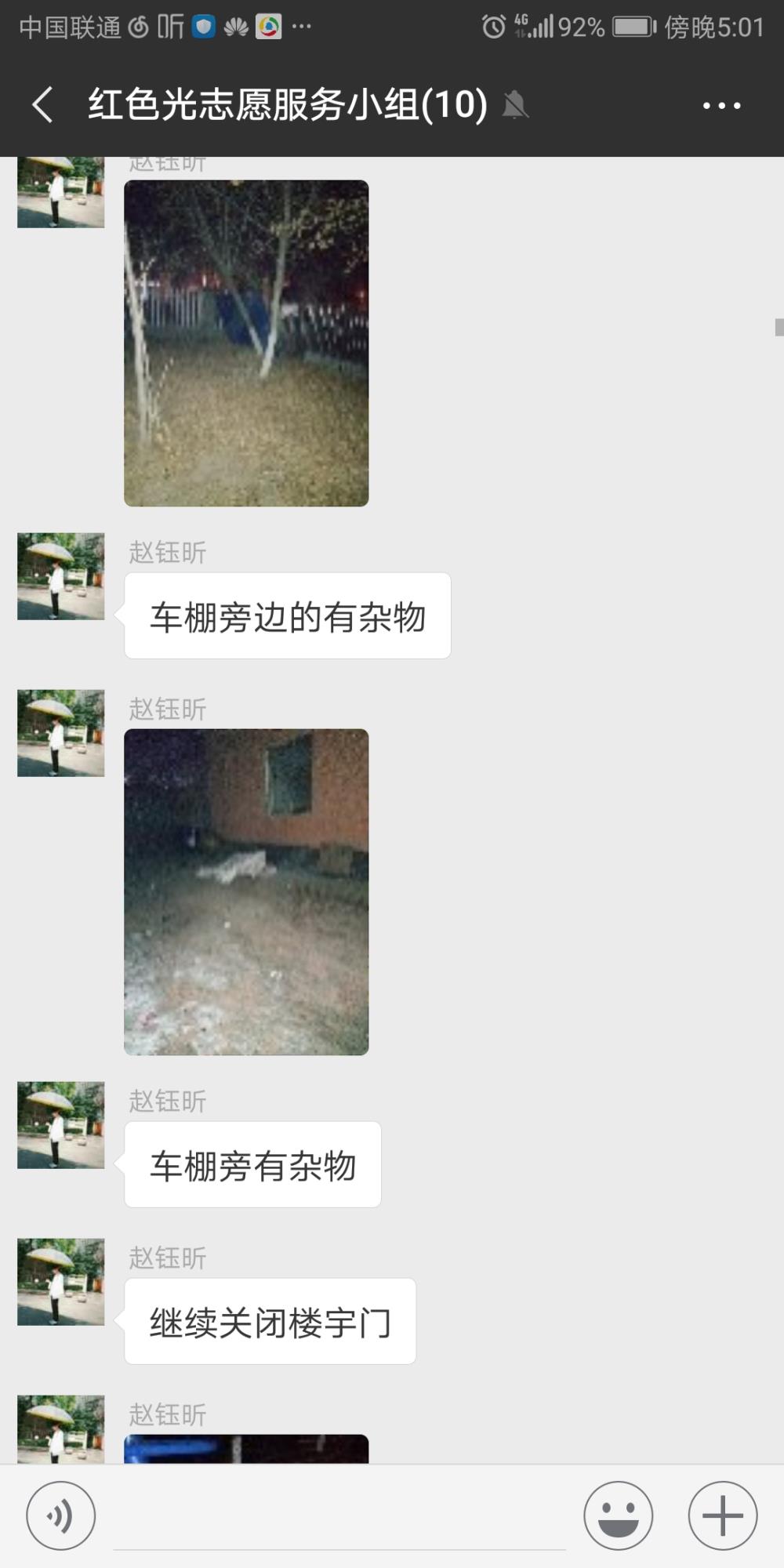Switch to voice message input
The image size is (784, 1568).
pos(61,1515)
